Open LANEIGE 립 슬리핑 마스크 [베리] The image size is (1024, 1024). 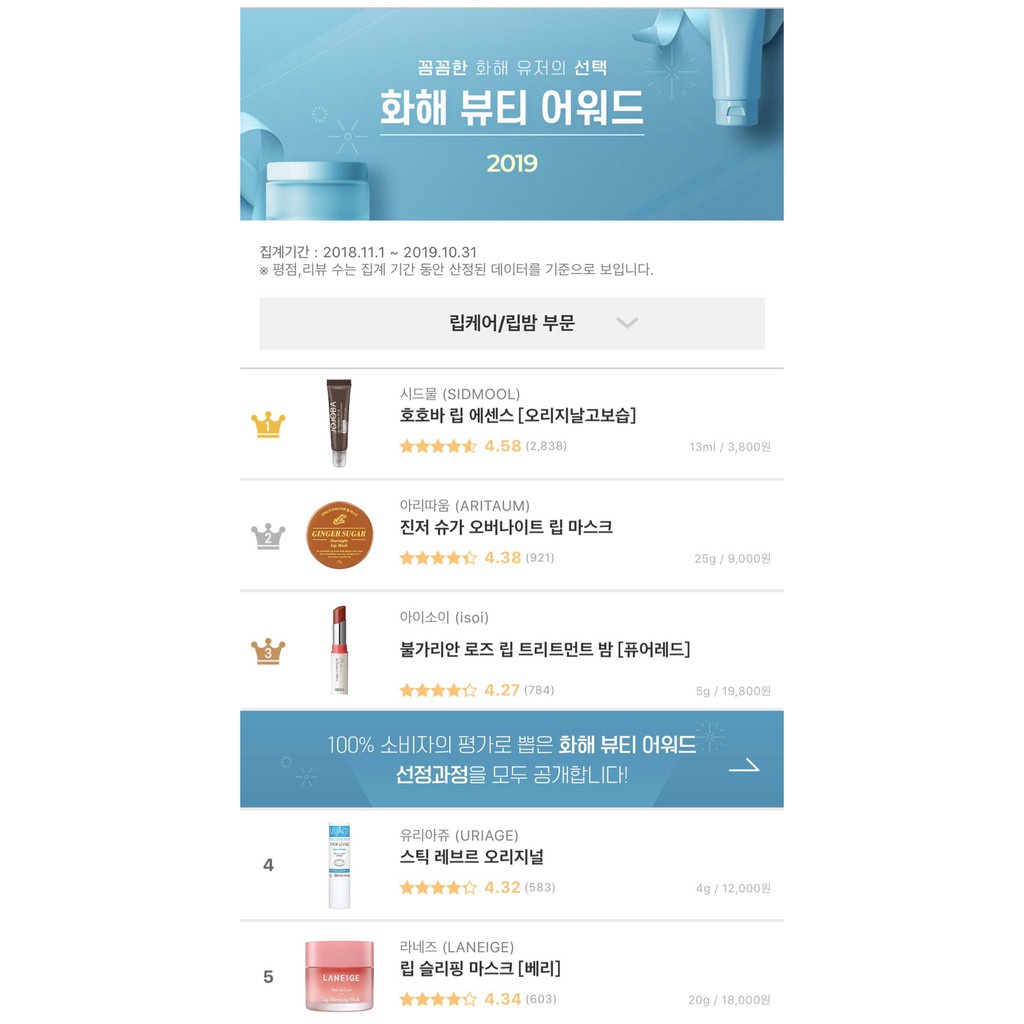[x=512, y=973]
